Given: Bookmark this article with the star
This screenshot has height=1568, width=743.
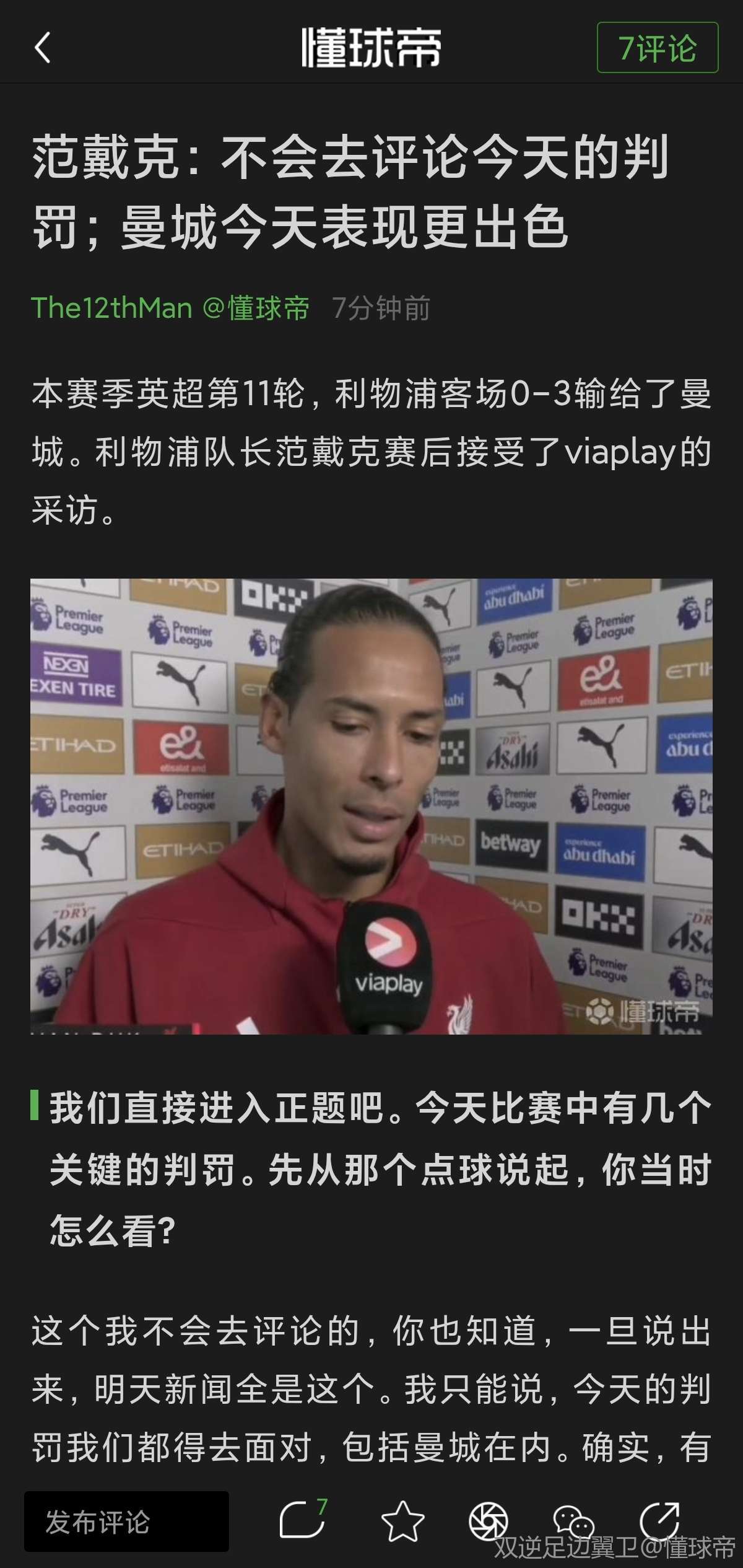Looking at the screenshot, I should coord(402,1522).
